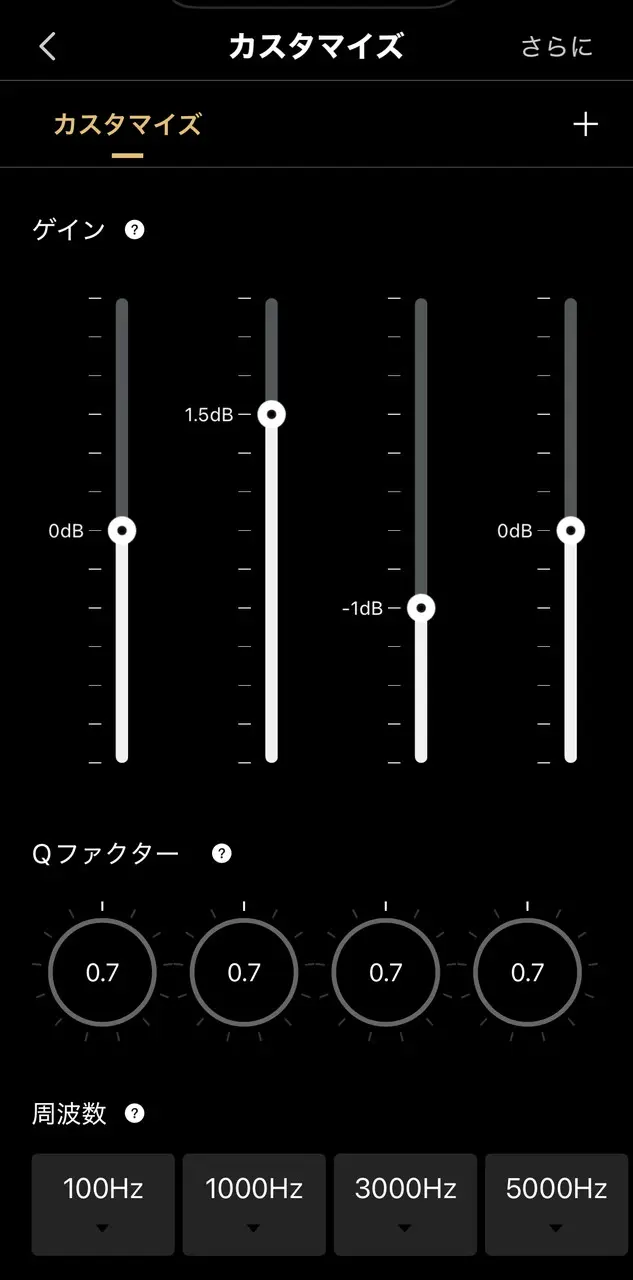This screenshot has height=1280, width=633.
Task: Tap the Q factor knob above 3000Hz
Action: [x=386, y=973]
